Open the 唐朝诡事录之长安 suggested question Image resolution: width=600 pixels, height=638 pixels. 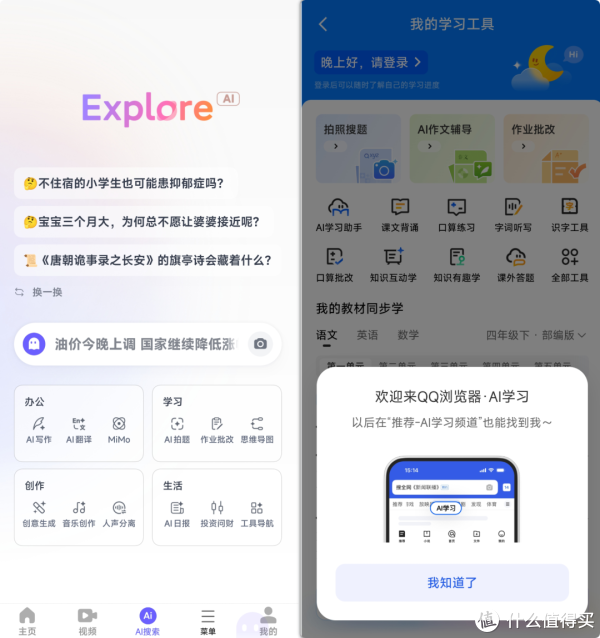[x=148, y=260]
